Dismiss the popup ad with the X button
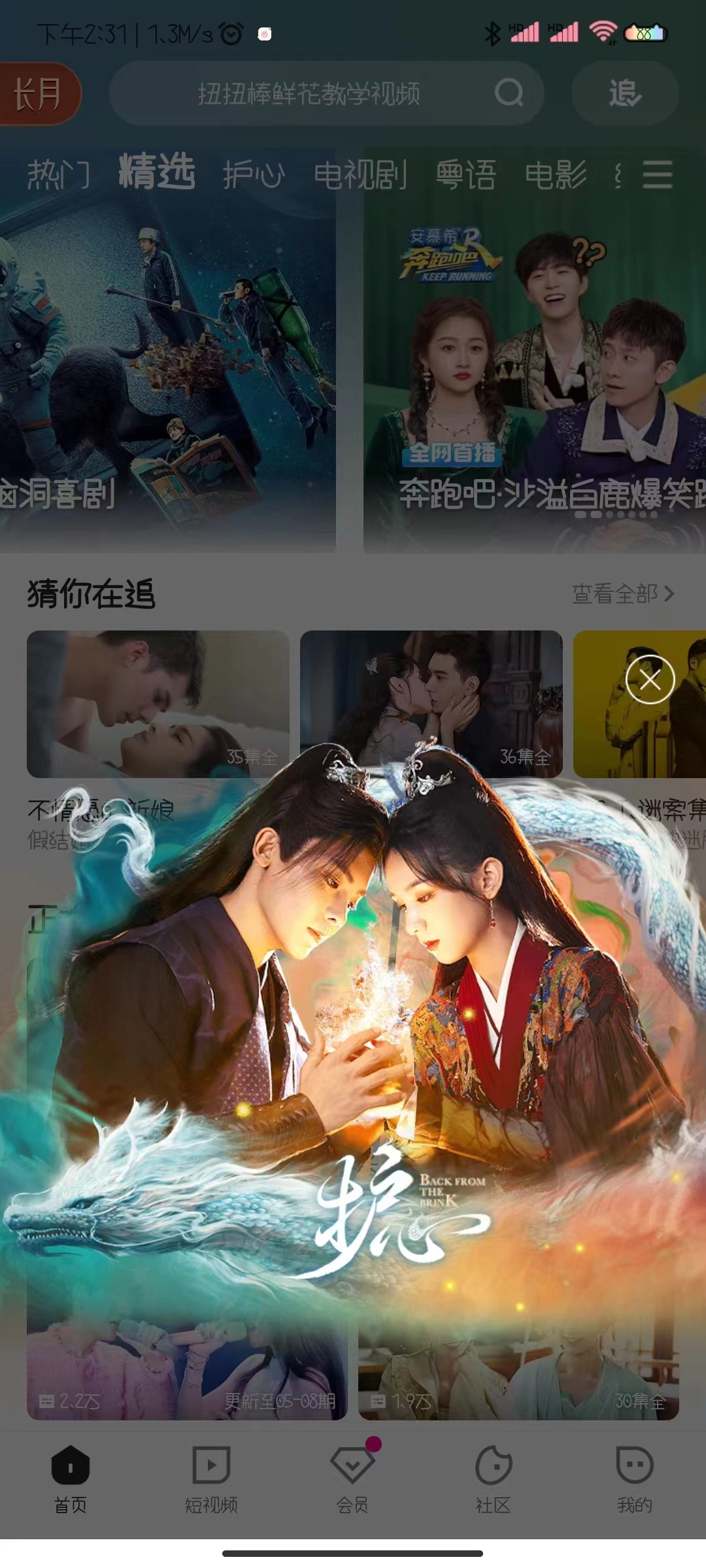The height and width of the screenshot is (1568, 706). 650,679
